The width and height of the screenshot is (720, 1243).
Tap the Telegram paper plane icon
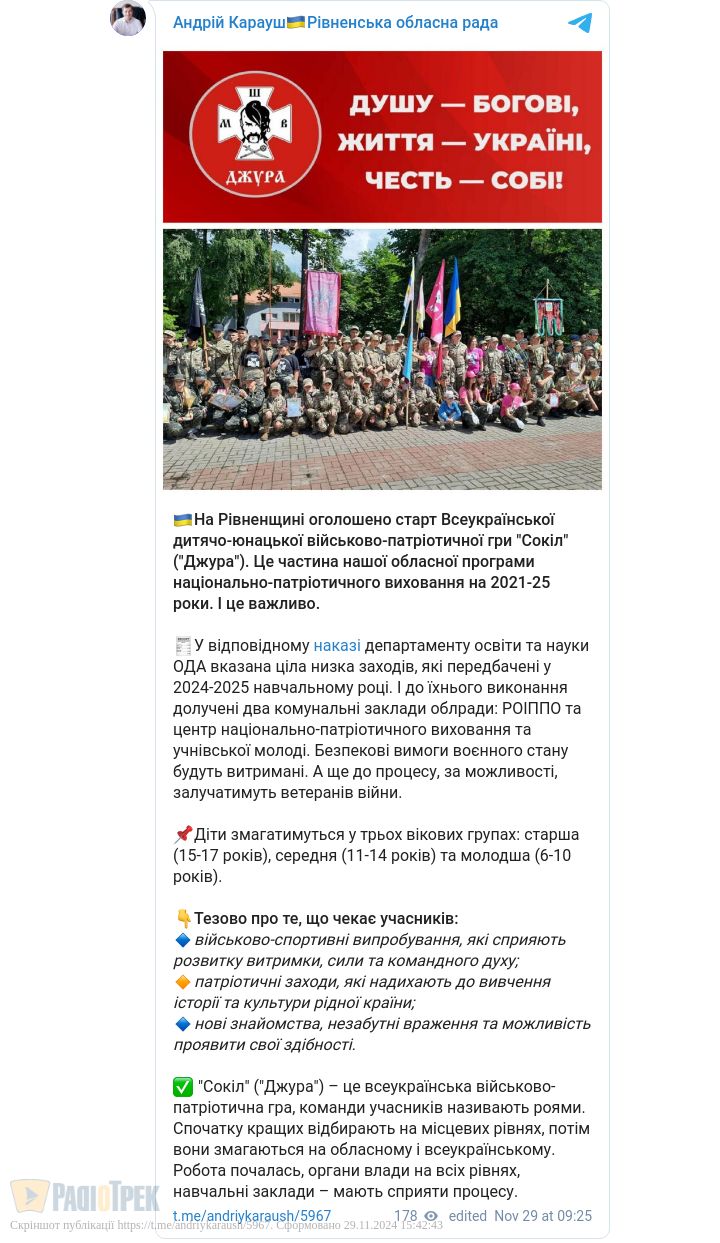(x=580, y=23)
